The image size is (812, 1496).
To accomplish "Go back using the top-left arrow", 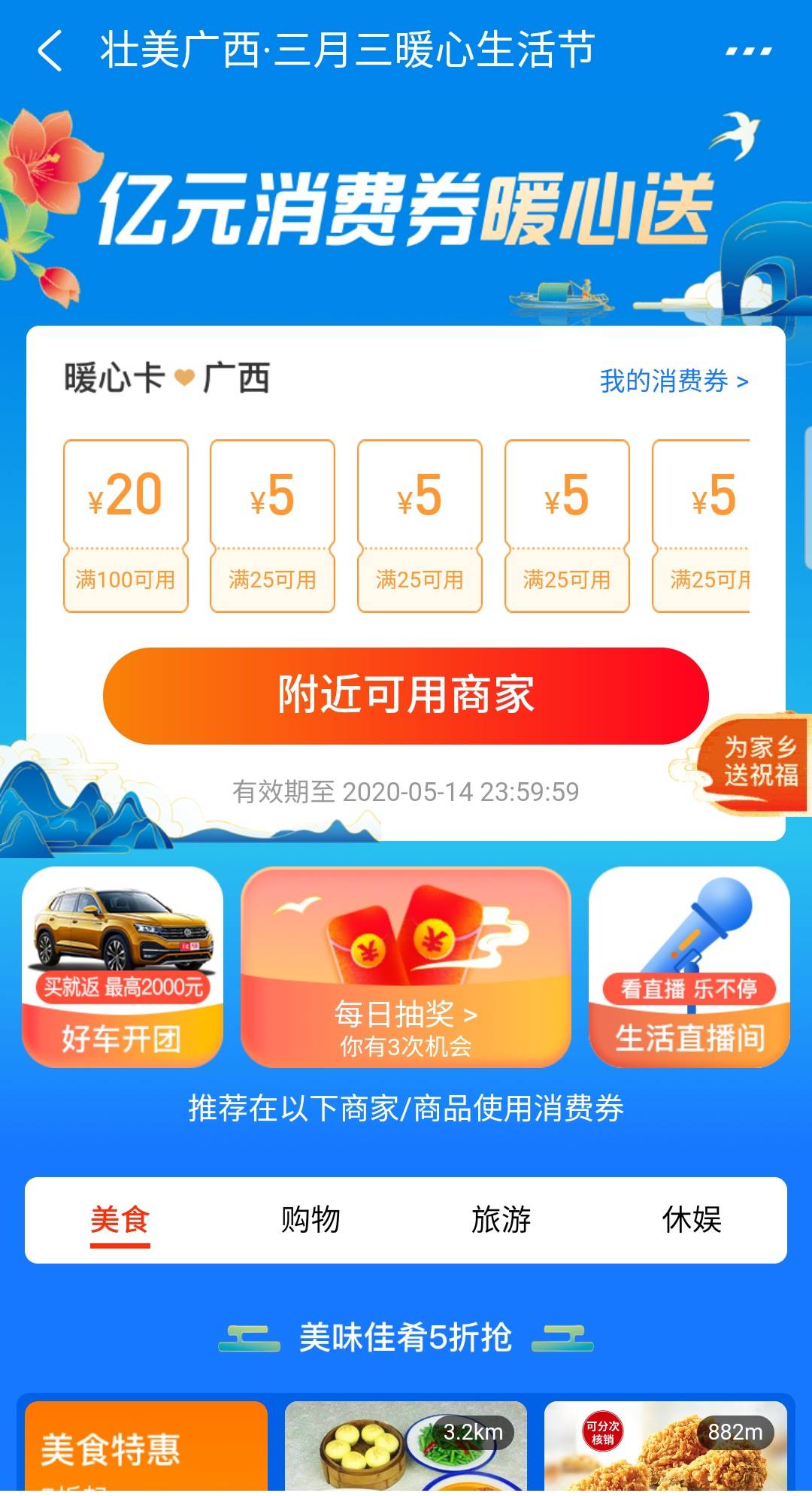I will tap(50, 51).
